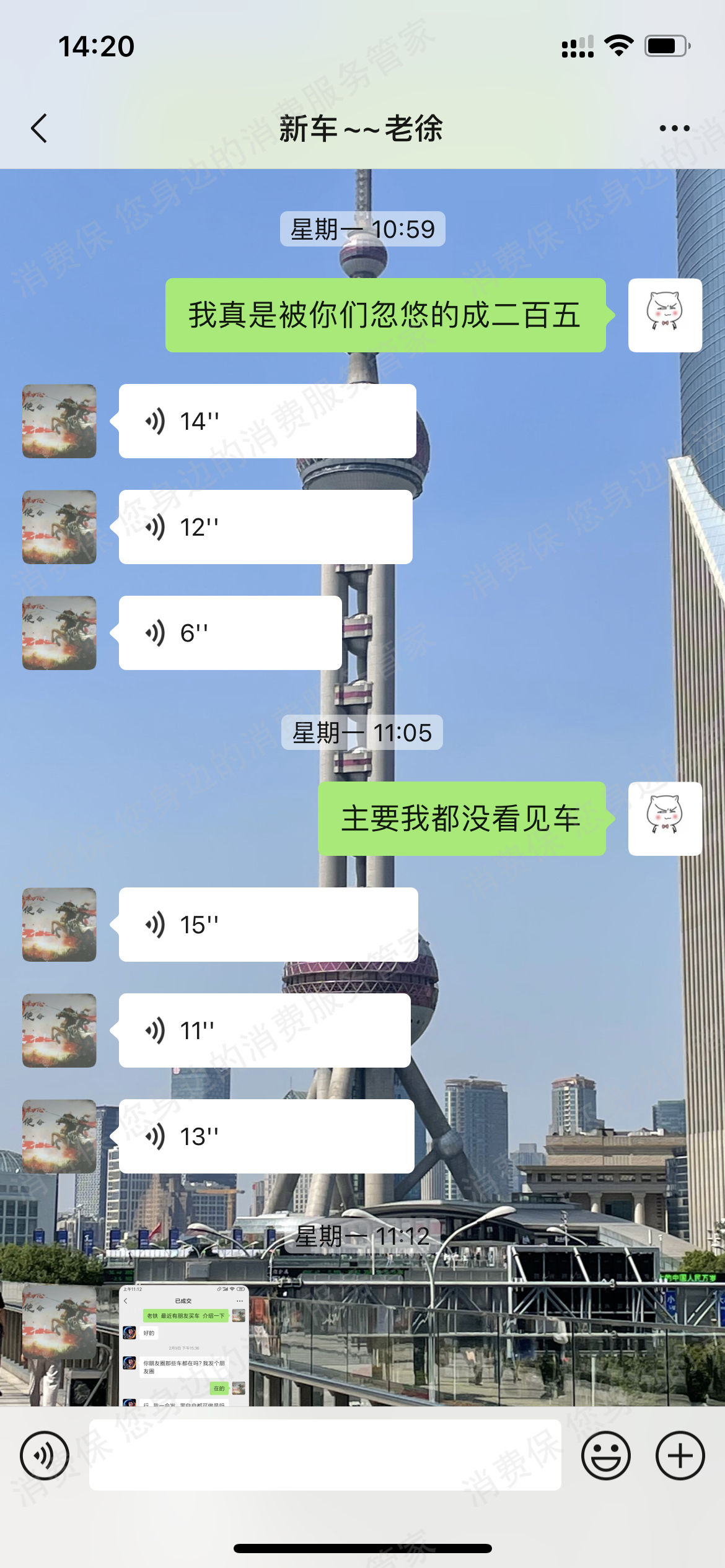Screen dimensions: 725x1568
Task: Play the 6'' voice message
Action: point(230,633)
